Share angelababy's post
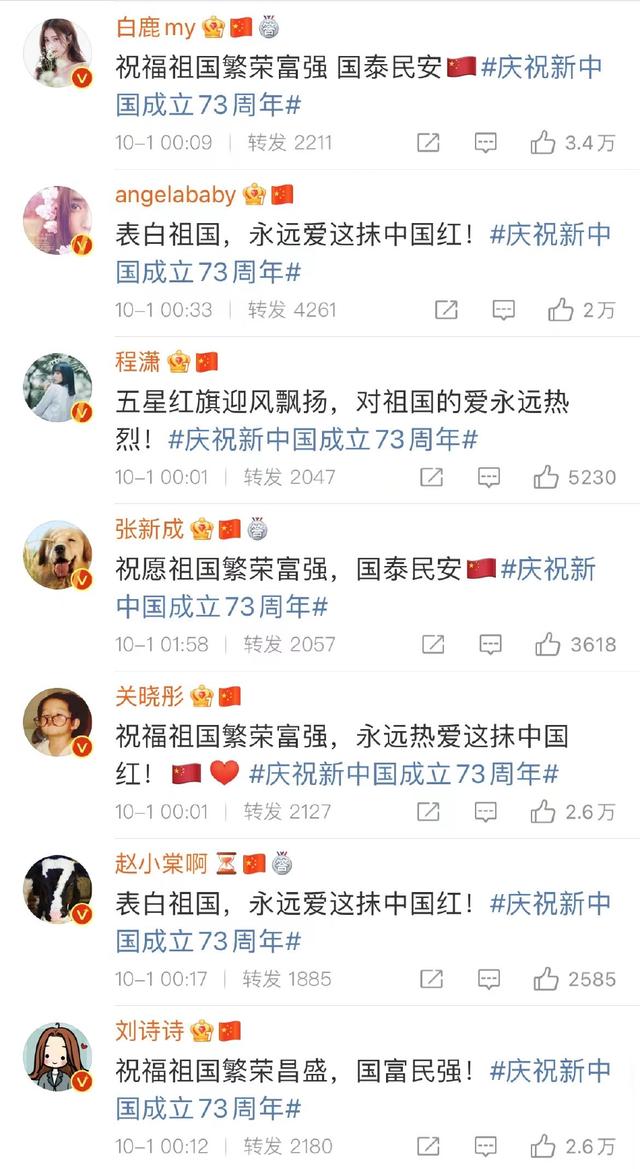The height and width of the screenshot is (1169, 640). 447,310
